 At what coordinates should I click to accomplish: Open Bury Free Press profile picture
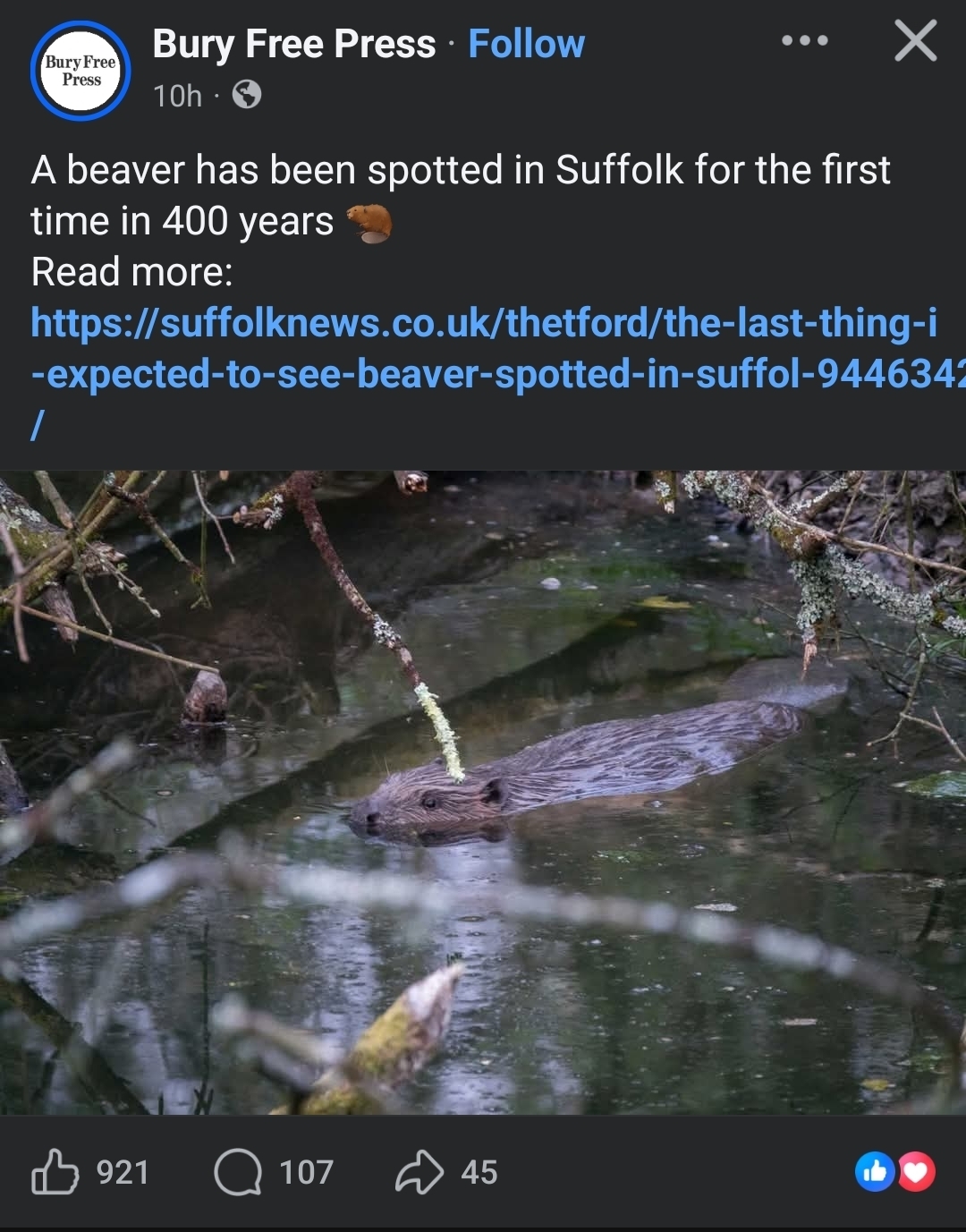click(x=81, y=71)
